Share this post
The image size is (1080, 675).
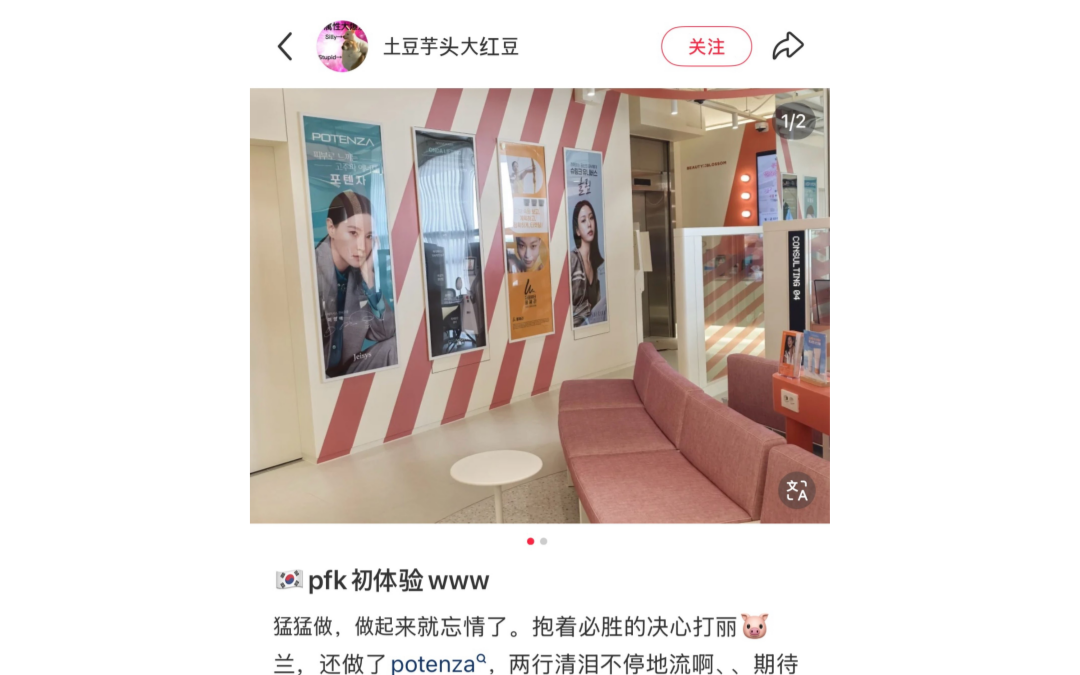(x=788, y=46)
